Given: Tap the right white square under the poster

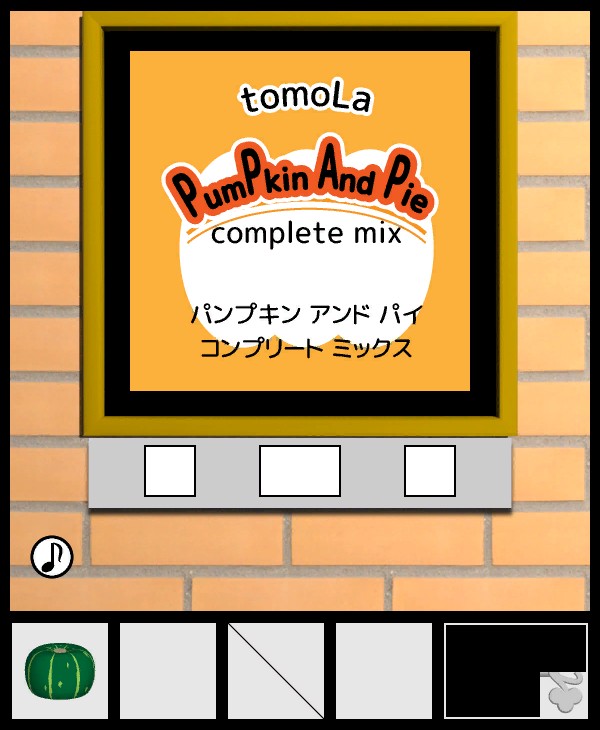Looking at the screenshot, I should [x=430, y=471].
